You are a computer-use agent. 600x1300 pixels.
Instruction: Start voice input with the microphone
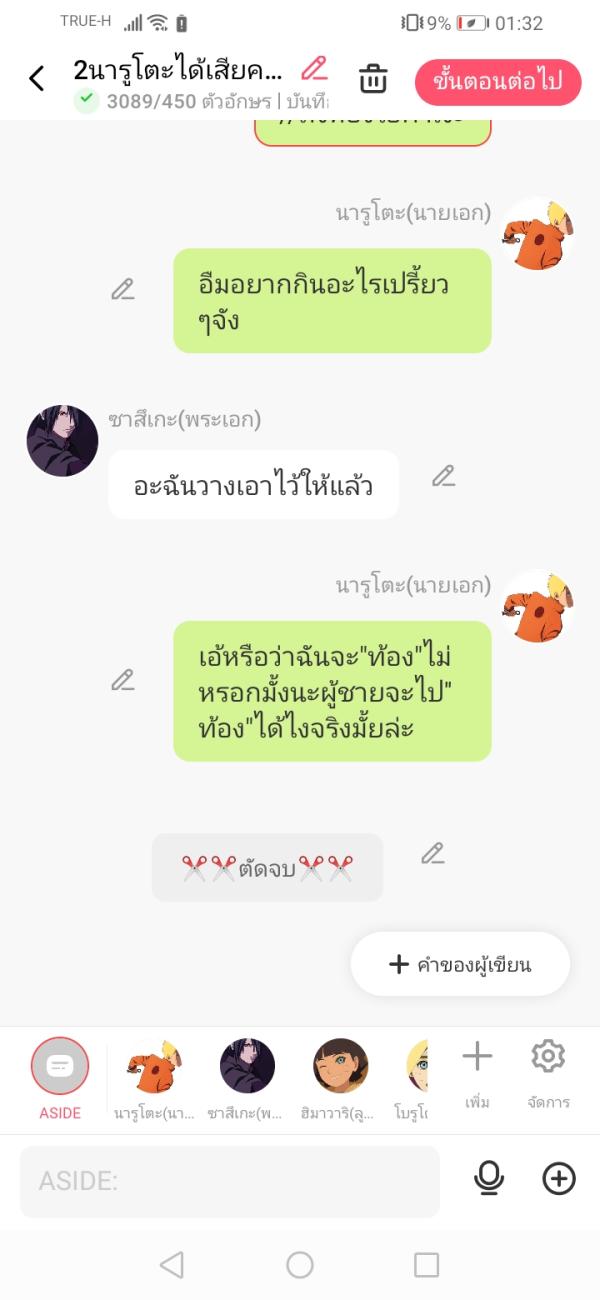click(x=489, y=1180)
